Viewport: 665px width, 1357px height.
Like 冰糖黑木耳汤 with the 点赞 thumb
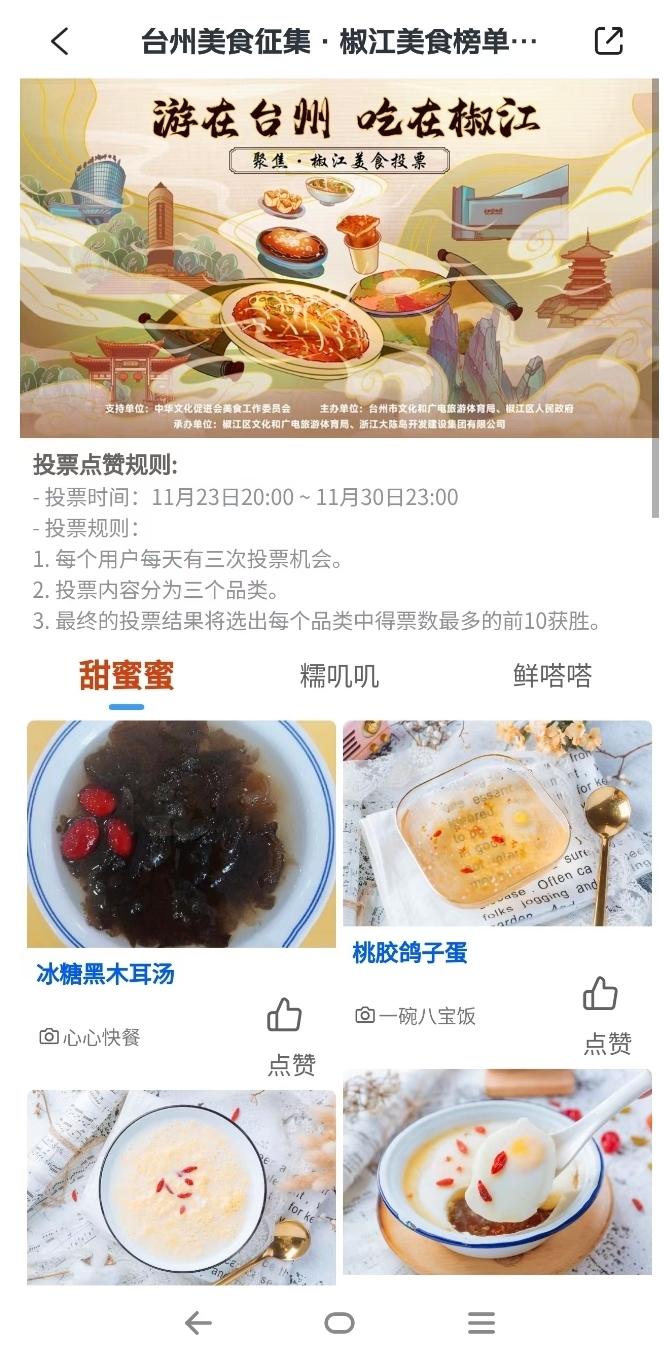(290, 1038)
